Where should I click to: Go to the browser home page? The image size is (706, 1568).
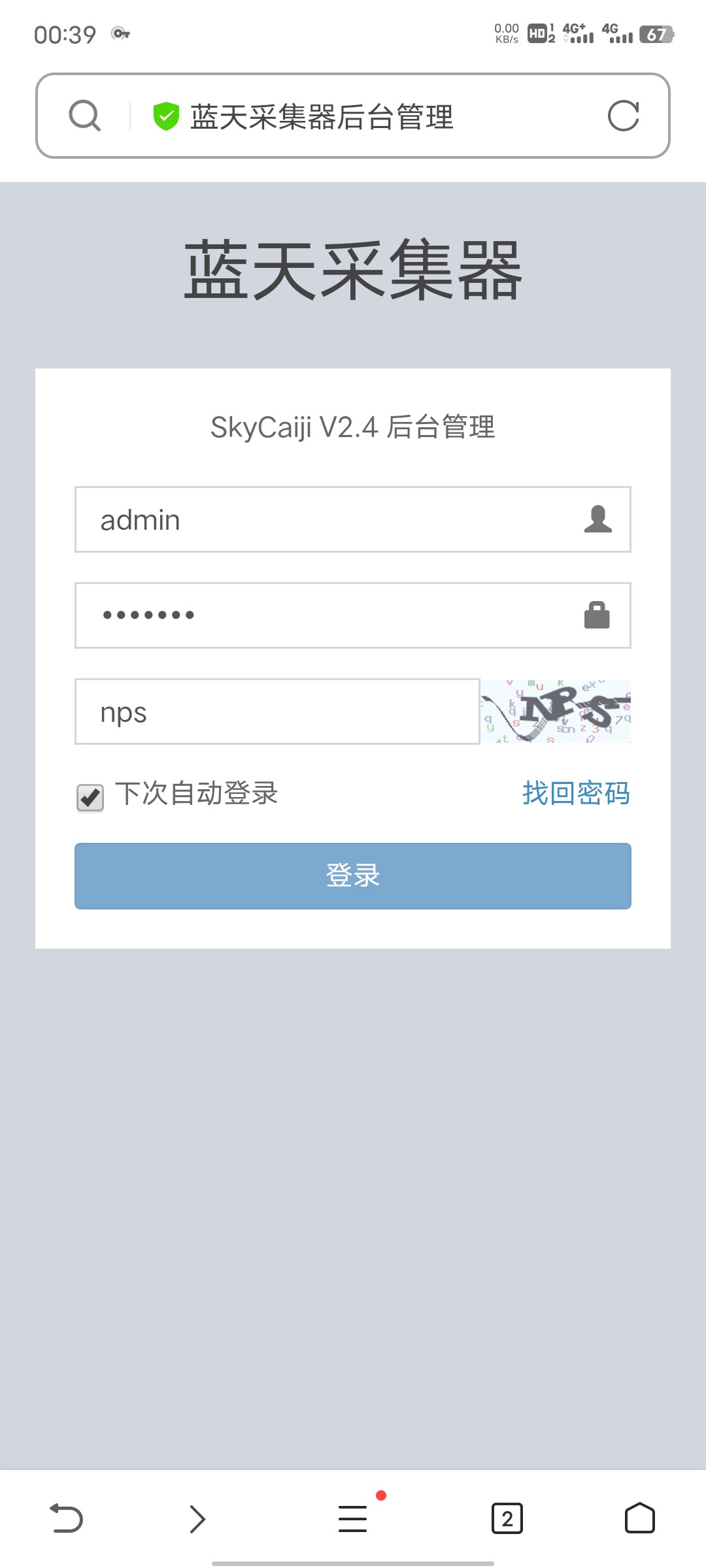[640, 1518]
